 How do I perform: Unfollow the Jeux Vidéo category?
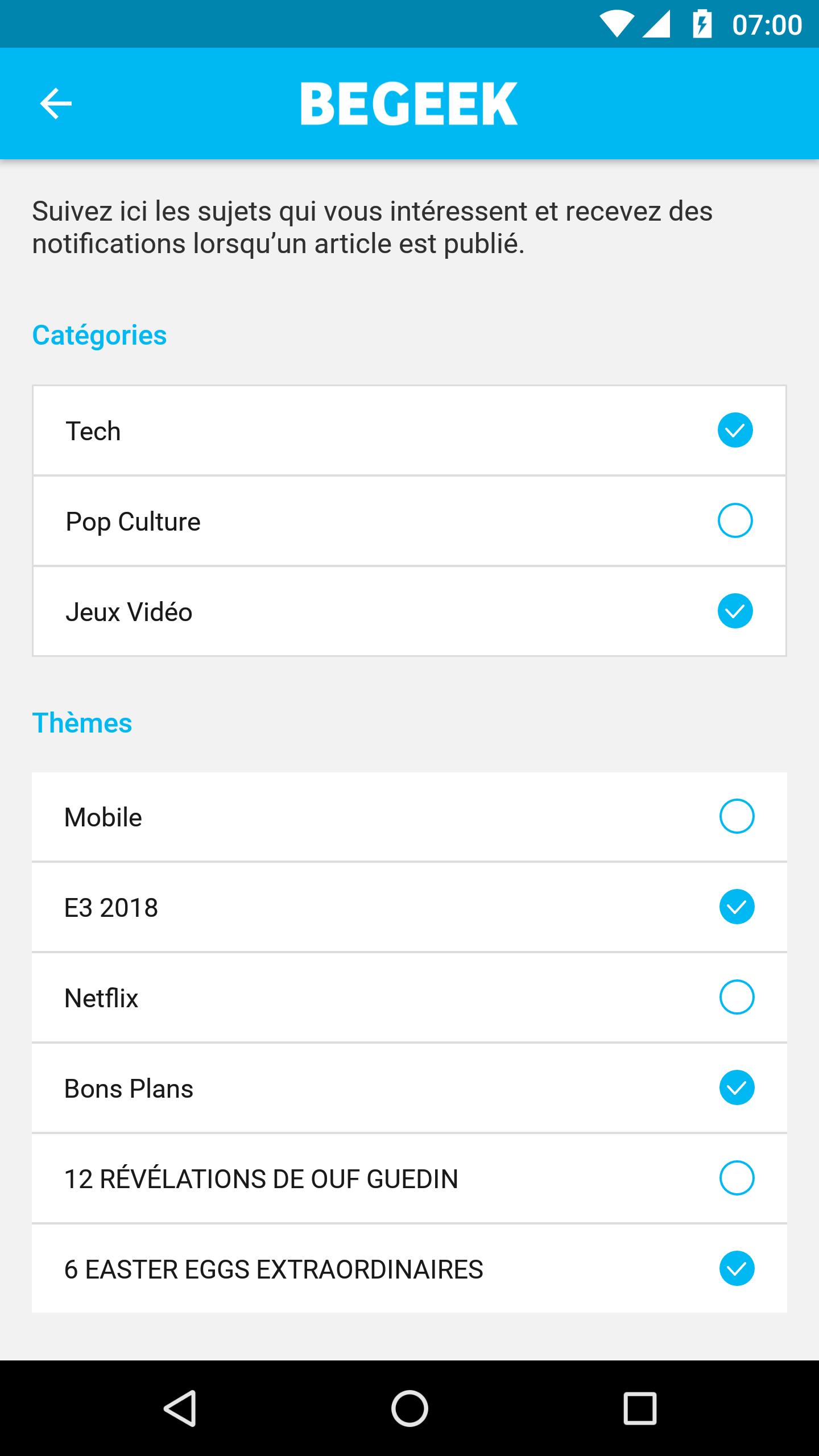[x=735, y=611]
